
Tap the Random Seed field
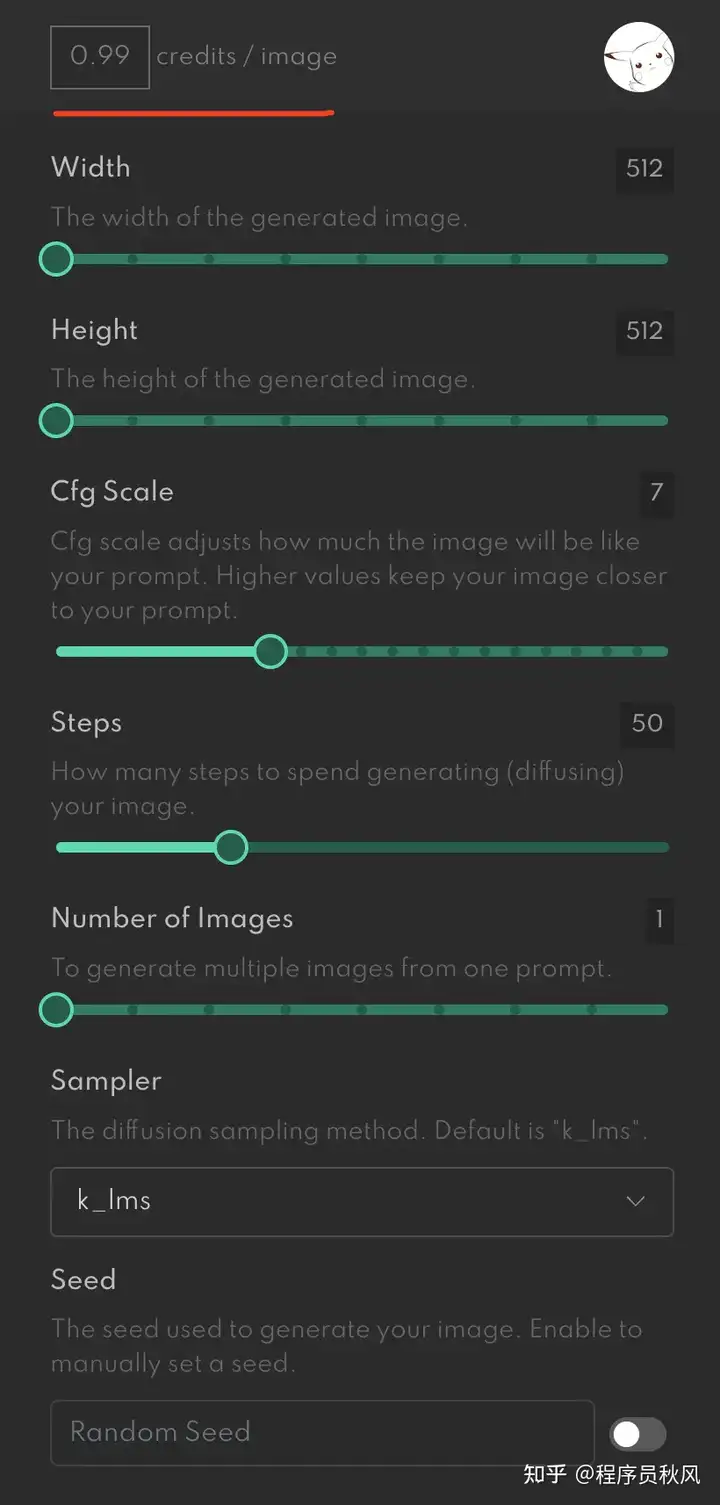322,1432
